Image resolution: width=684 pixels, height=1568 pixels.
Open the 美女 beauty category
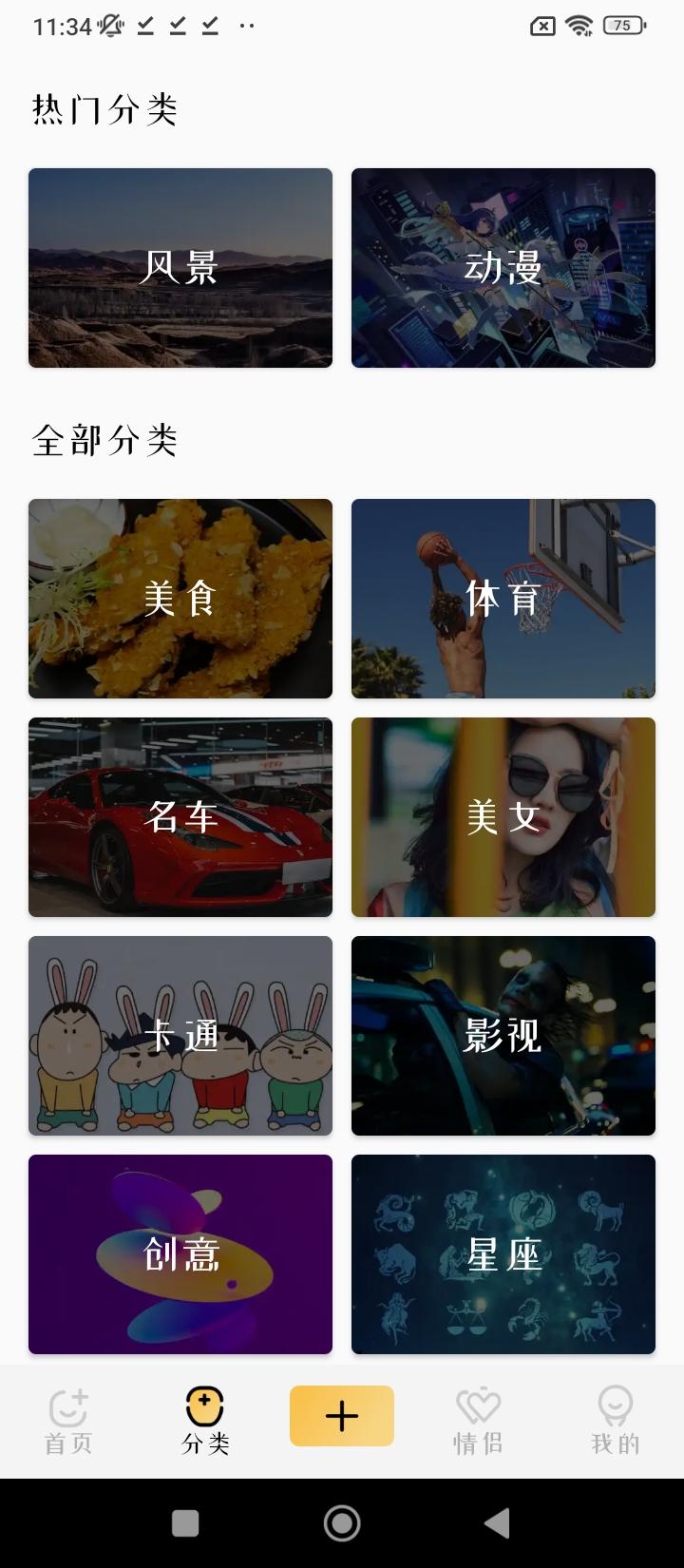[503, 817]
